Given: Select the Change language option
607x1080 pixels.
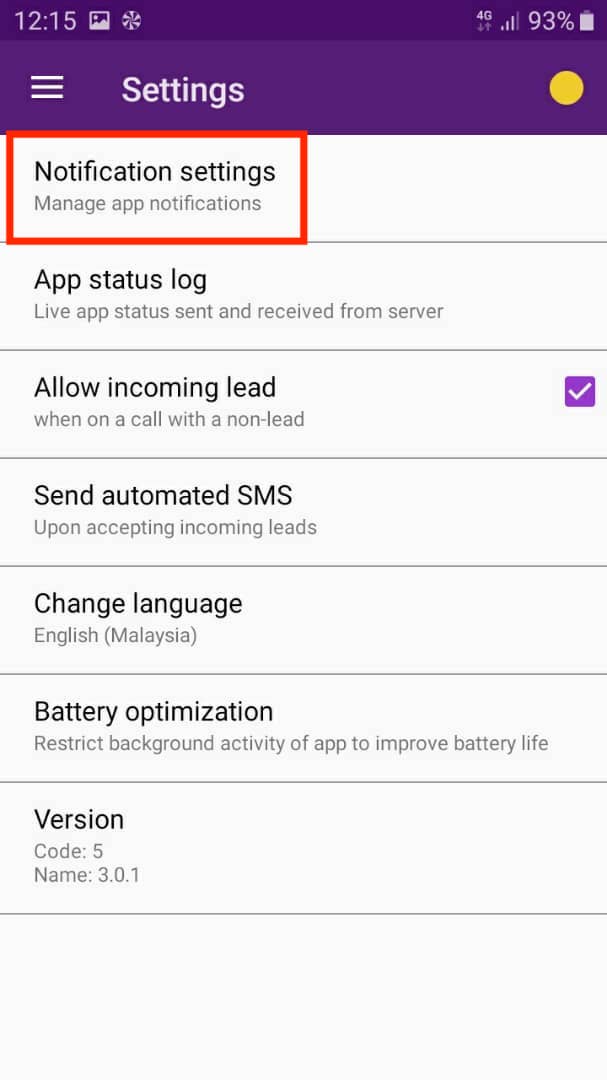Looking at the screenshot, I should pyautogui.click(x=303, y=620).
